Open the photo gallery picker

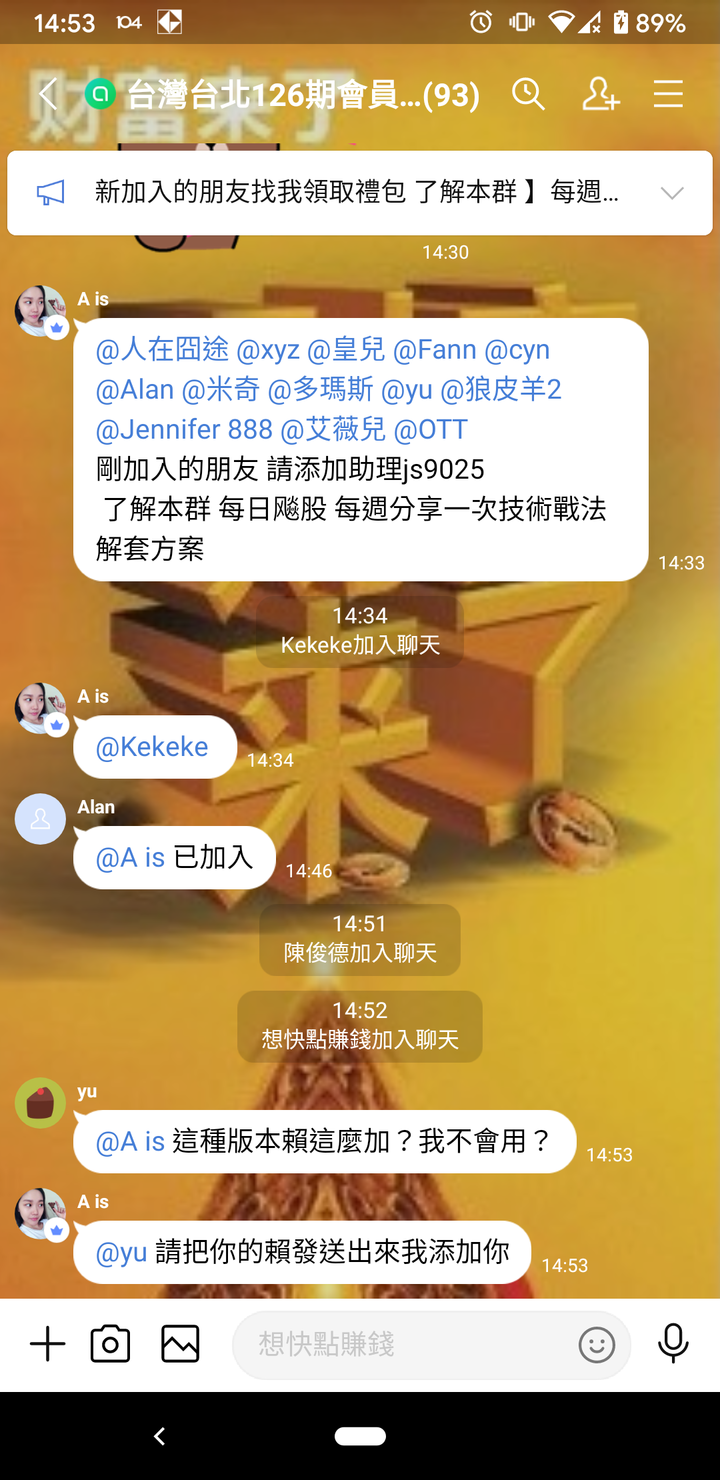click(180, 1345)
